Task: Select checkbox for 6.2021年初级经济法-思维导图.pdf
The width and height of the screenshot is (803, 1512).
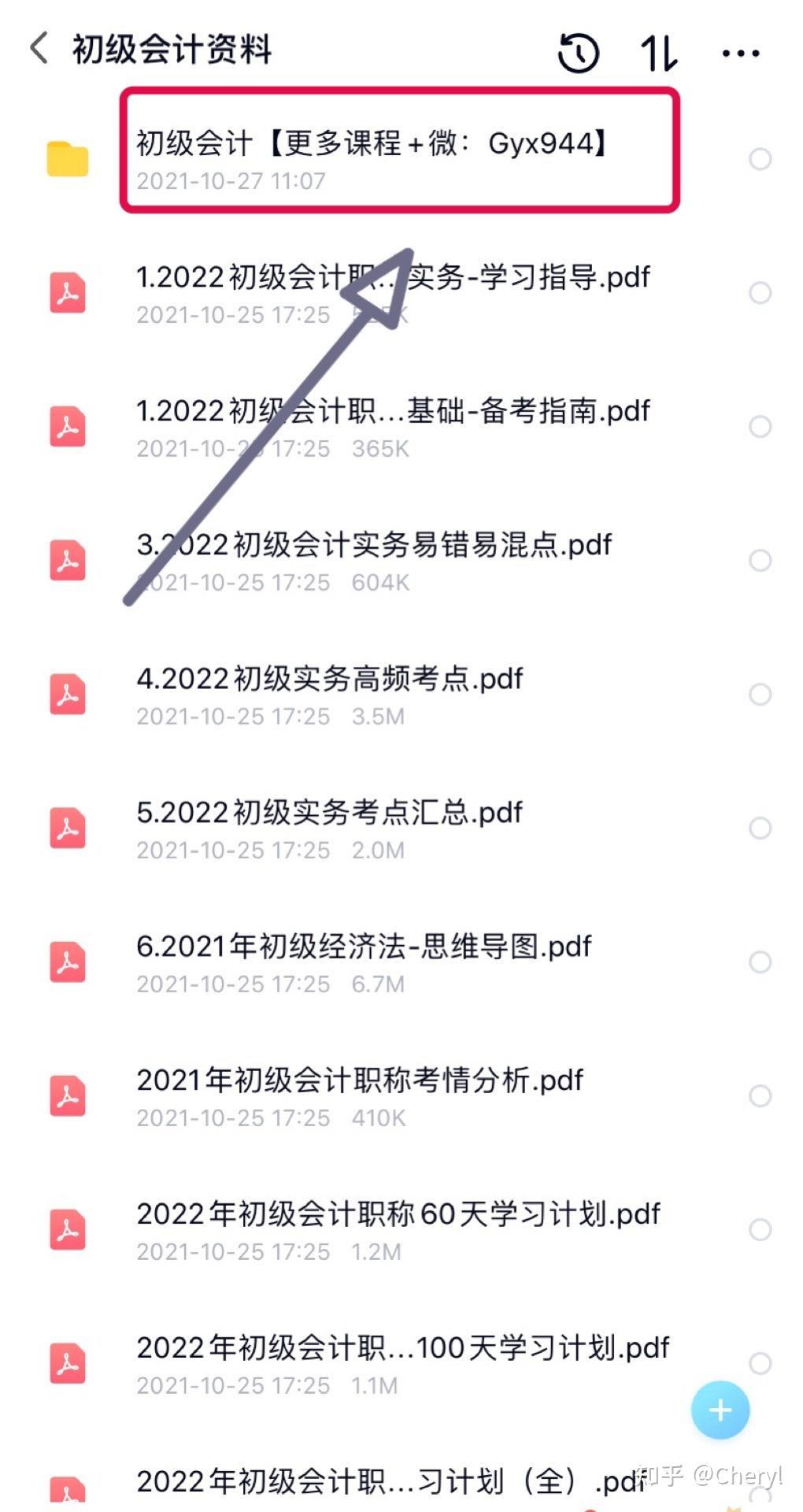Action: pyautogui.click(x=760, y=962)
